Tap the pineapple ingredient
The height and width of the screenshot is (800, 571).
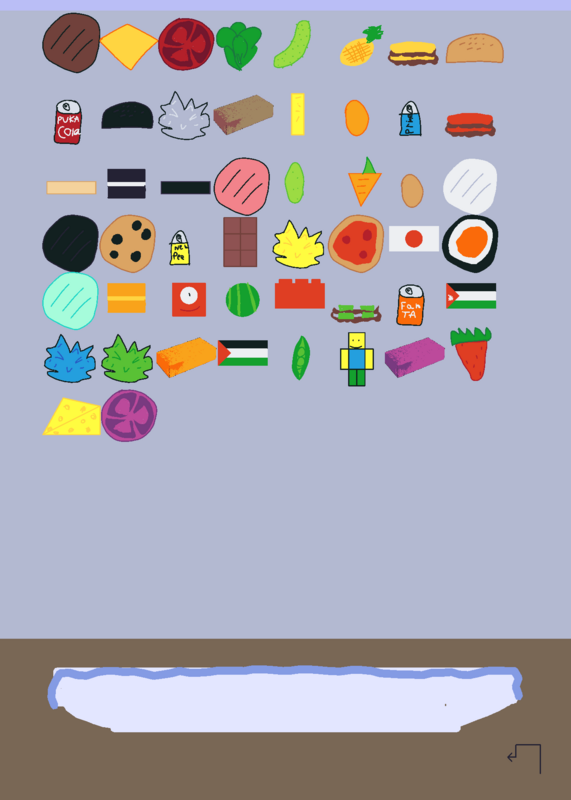(x=361, y=46)
